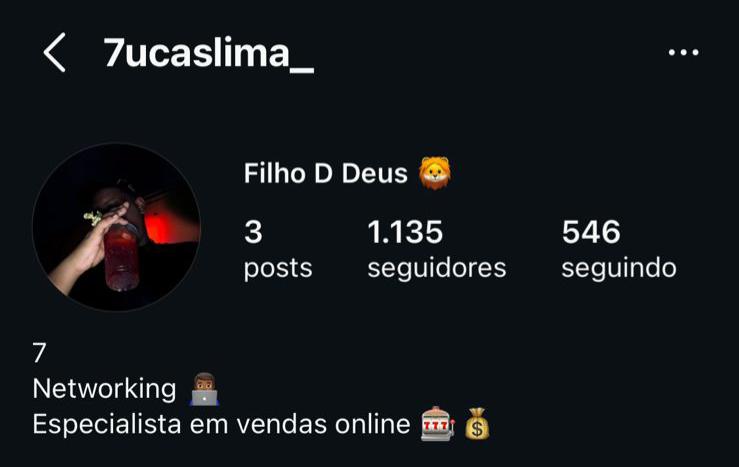This screenshot has height=467, width=739.
Task: Jump to the 3 posts
Action: pos(277,249)
